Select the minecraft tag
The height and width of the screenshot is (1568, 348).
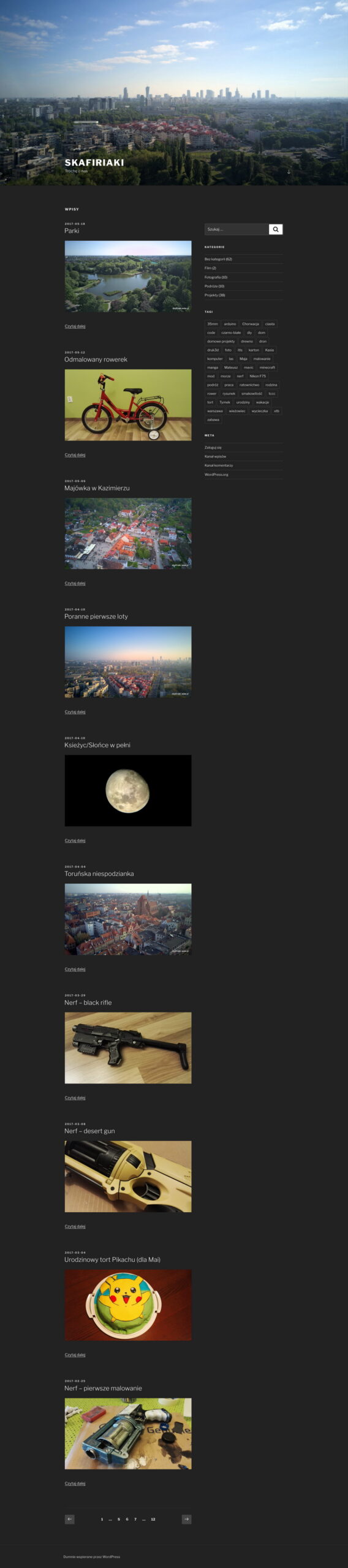point(267,367)
